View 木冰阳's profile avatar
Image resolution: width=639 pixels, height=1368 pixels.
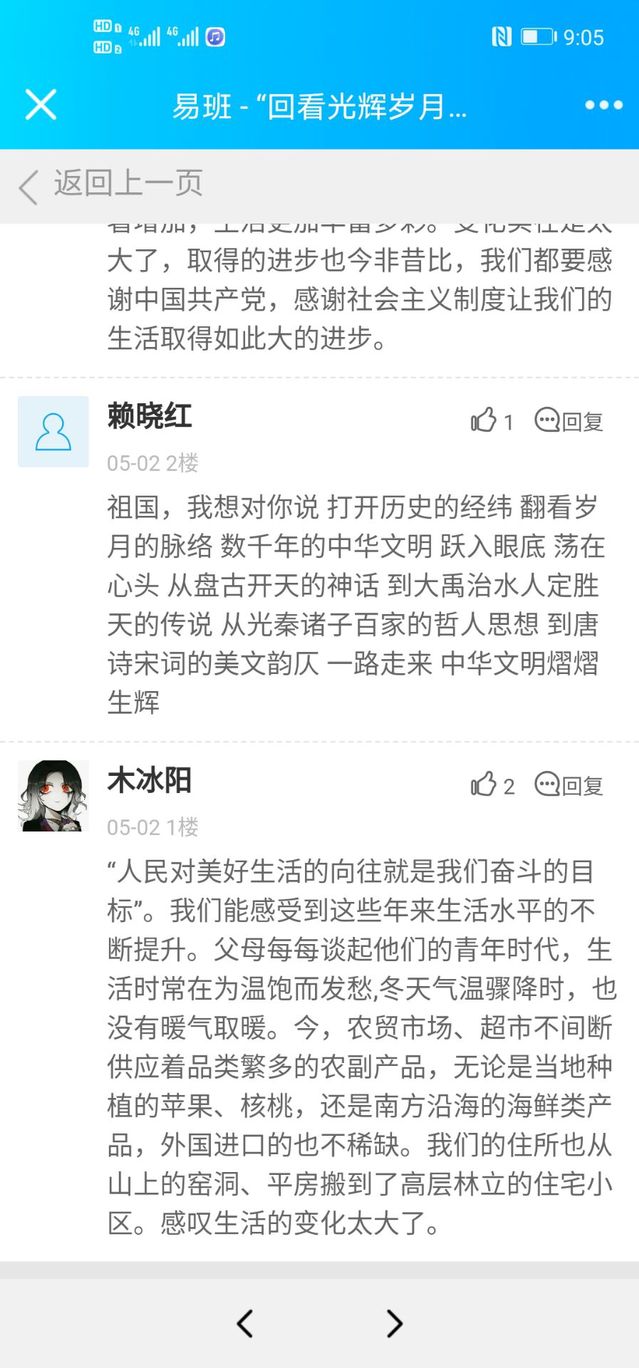coord(53,795)
